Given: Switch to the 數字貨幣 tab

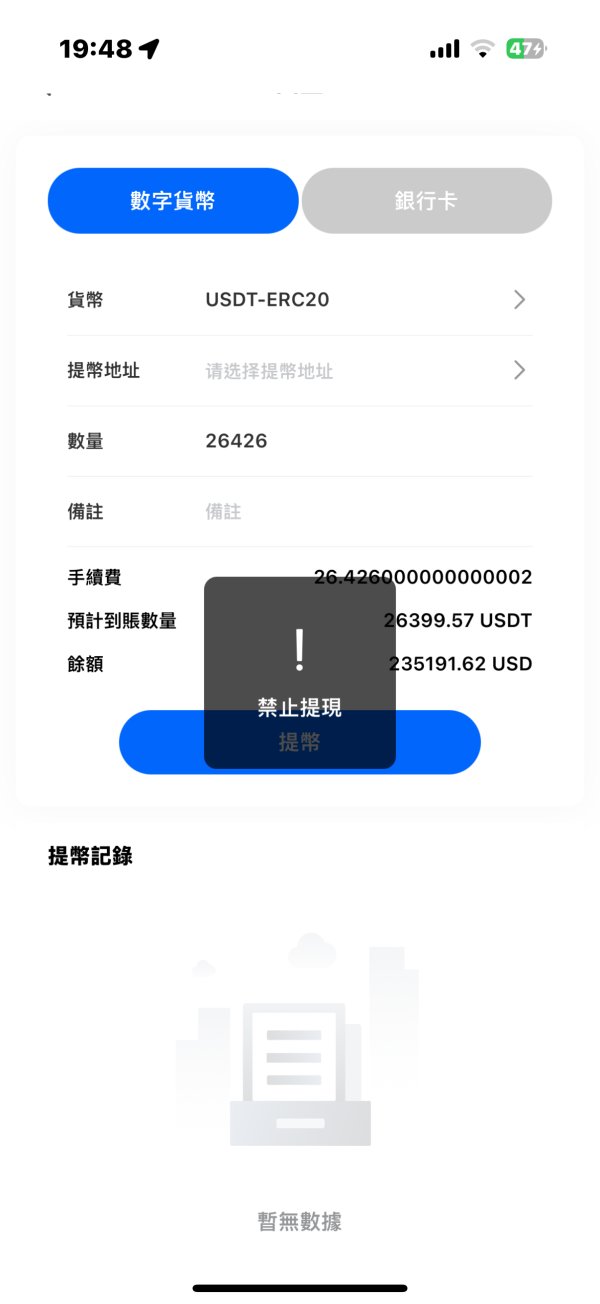Looking at the screenshot, I should point(173,201).
